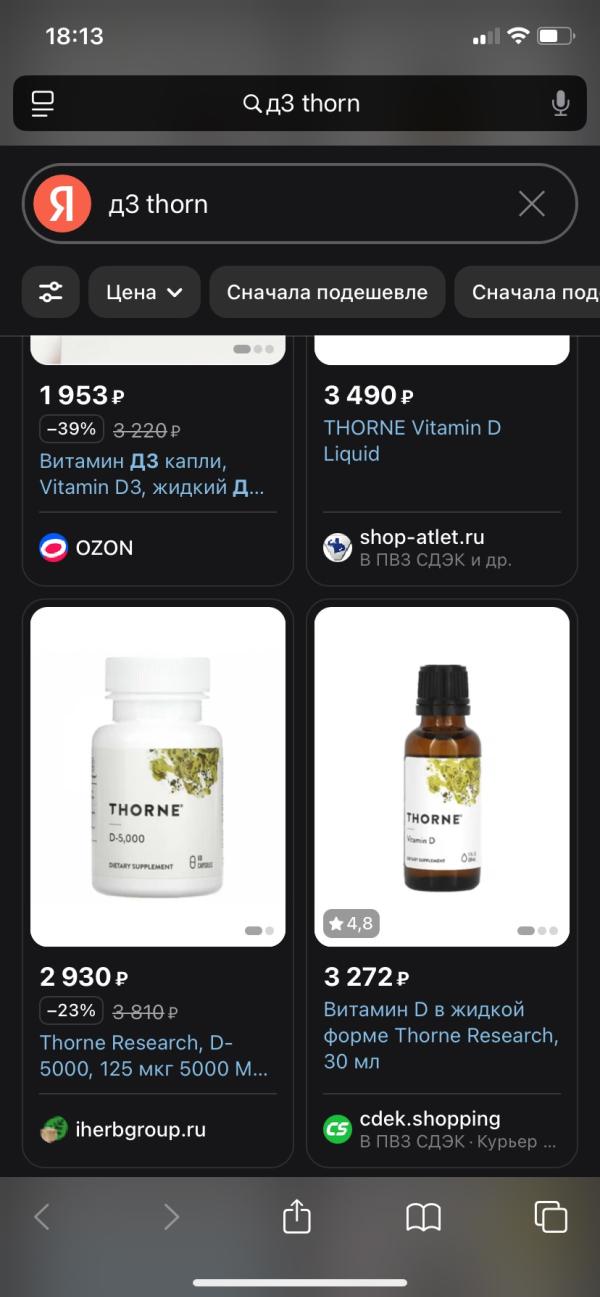Open THORNE Vitamin D Liquid listing
The image size is (600, 1297).
pos(412,440)
